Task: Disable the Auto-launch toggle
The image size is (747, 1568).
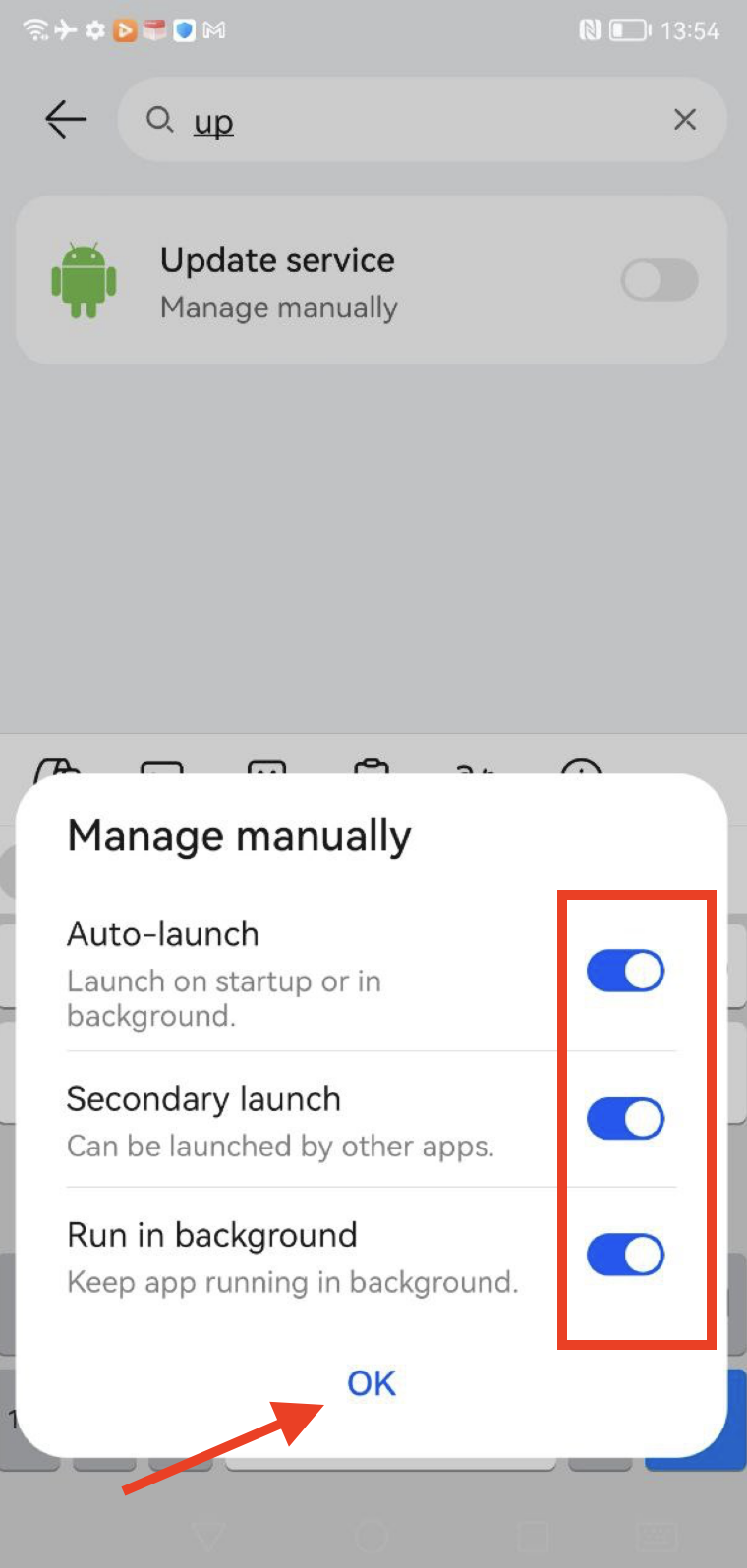Action: pyautogui.click(x=626, y=970)
